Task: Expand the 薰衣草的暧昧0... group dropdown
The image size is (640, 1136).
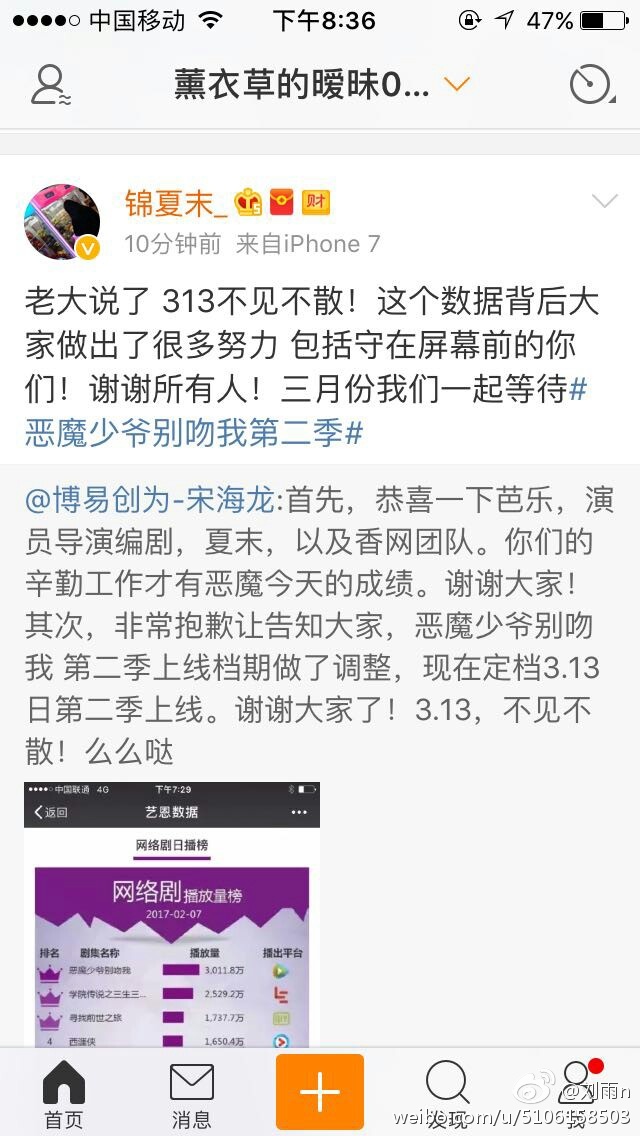Action: [456, 85]
